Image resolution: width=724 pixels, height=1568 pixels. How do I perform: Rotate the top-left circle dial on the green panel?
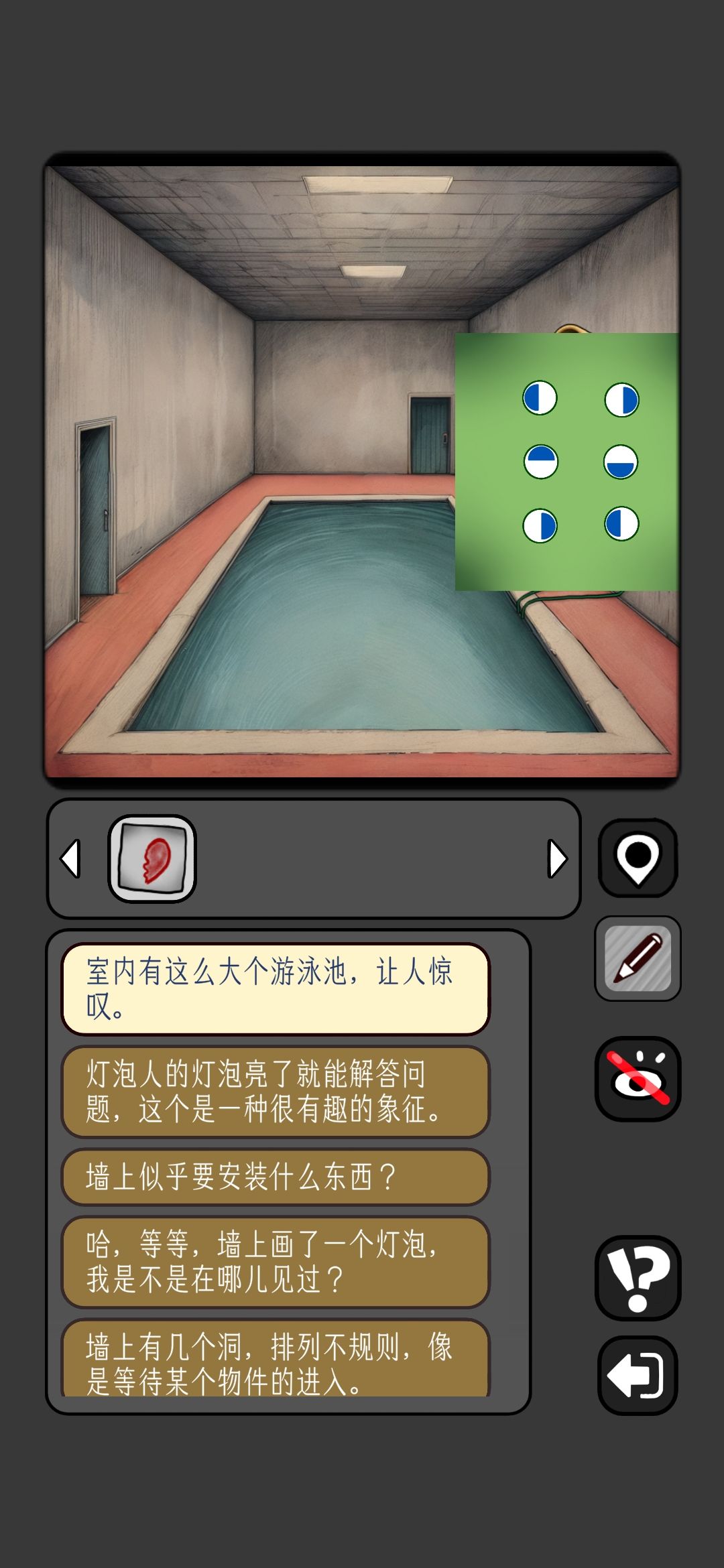[540, 397]
